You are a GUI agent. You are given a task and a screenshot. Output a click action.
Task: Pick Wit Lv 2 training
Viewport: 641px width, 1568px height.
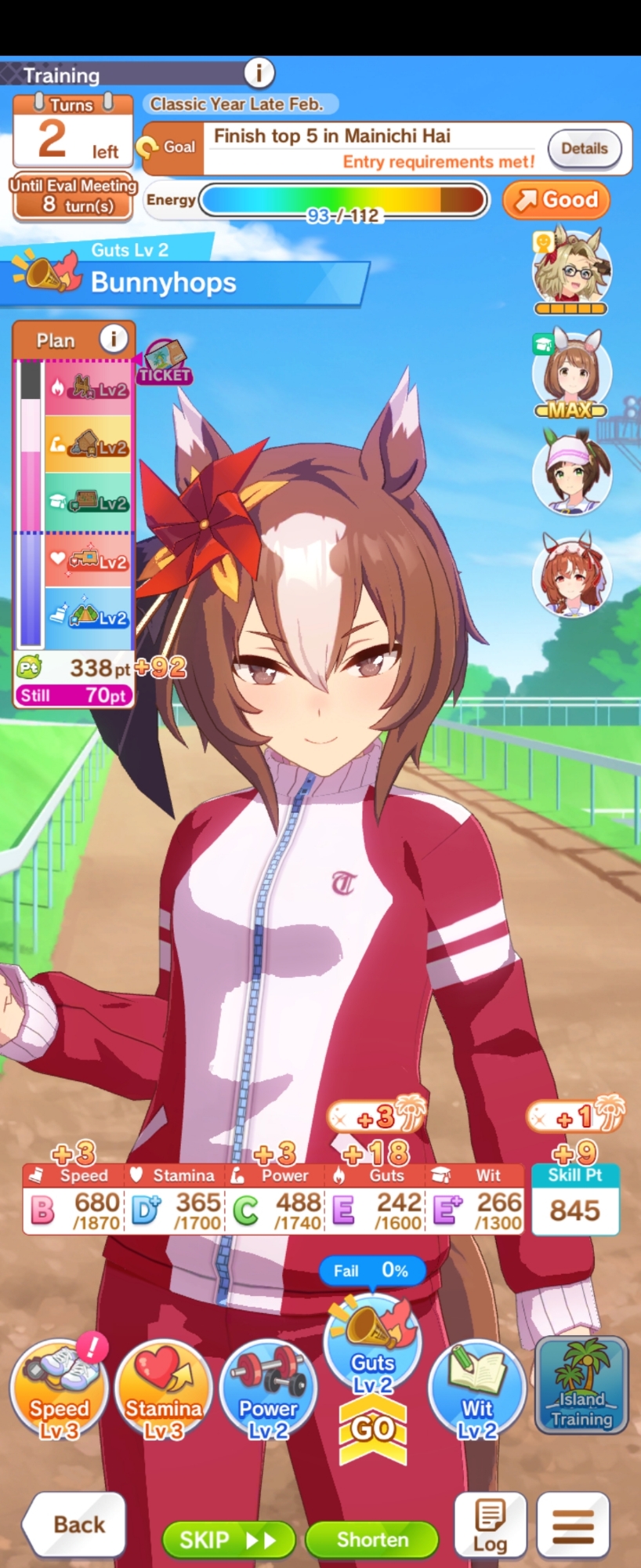click(x=476, y=1389)
